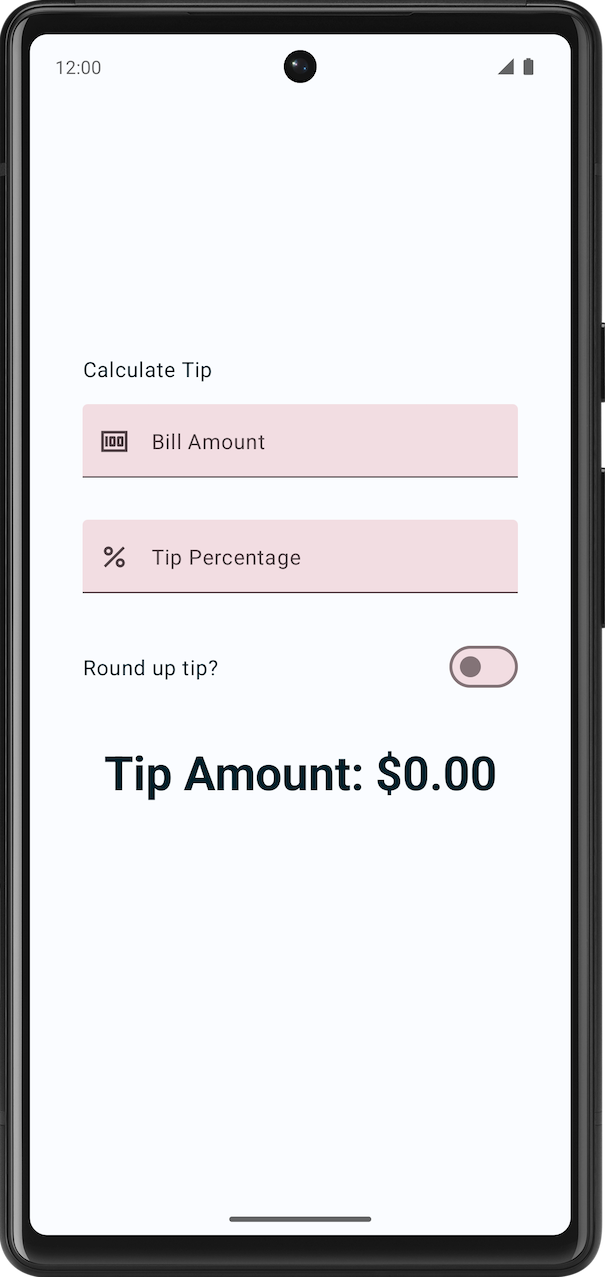This screenshot has height=1277, width=605.
Task: Focus the Bill Amount field
Action: [300, 441]
